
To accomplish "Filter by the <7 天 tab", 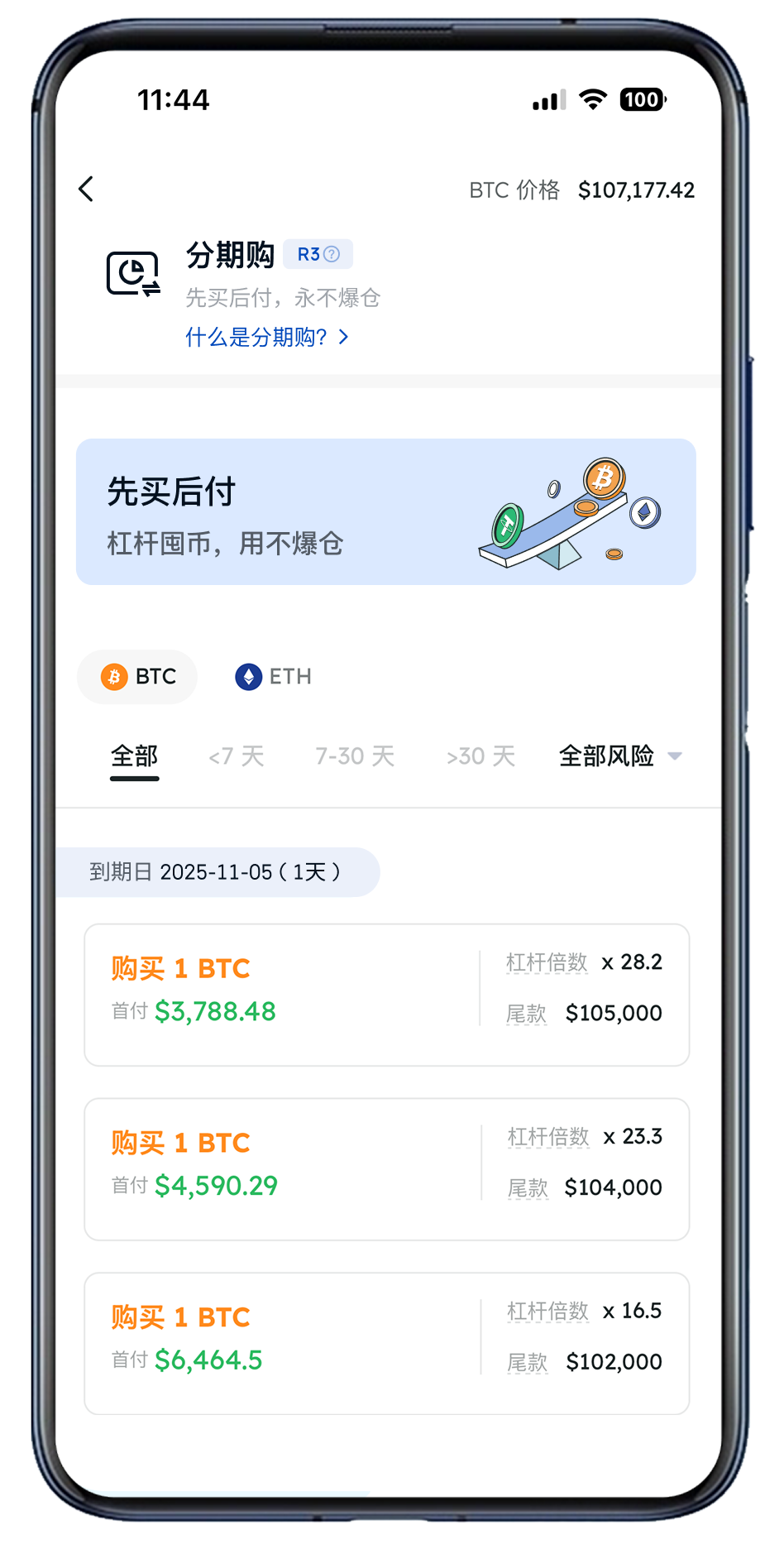I will (236, 756).
